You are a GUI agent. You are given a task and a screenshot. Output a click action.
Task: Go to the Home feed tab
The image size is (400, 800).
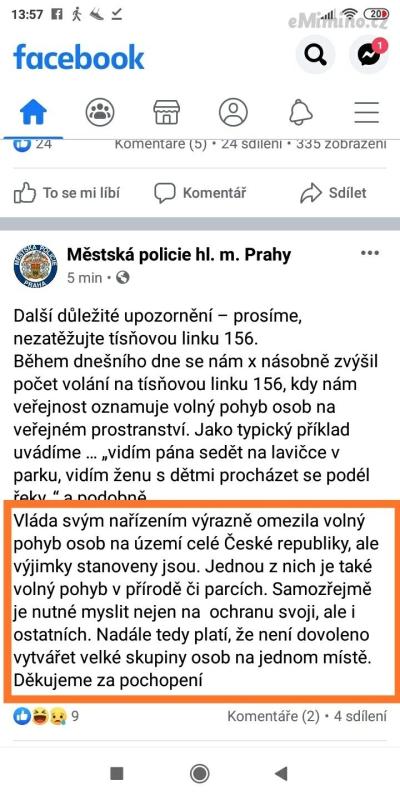click(x=33, y=112)
